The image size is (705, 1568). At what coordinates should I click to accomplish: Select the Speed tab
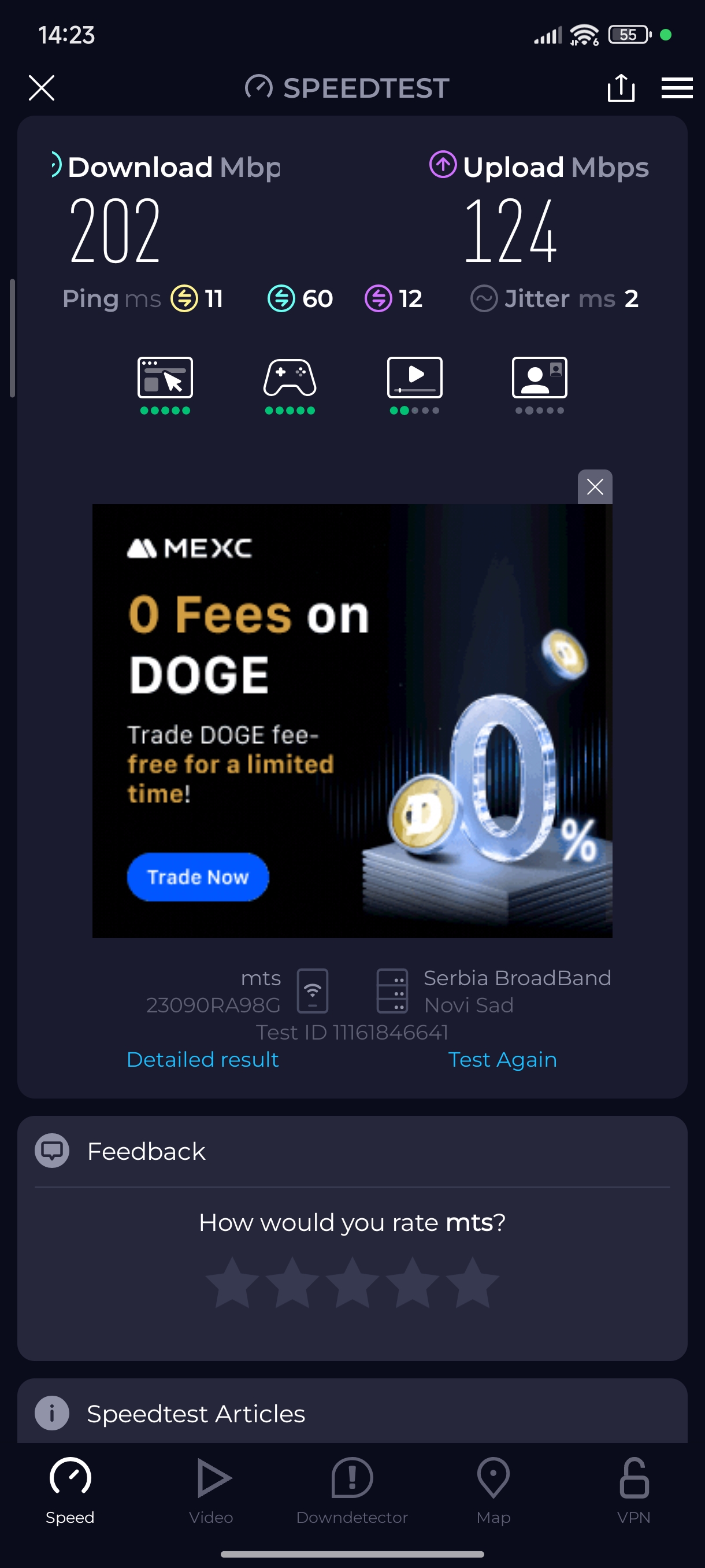point(70,1489)
